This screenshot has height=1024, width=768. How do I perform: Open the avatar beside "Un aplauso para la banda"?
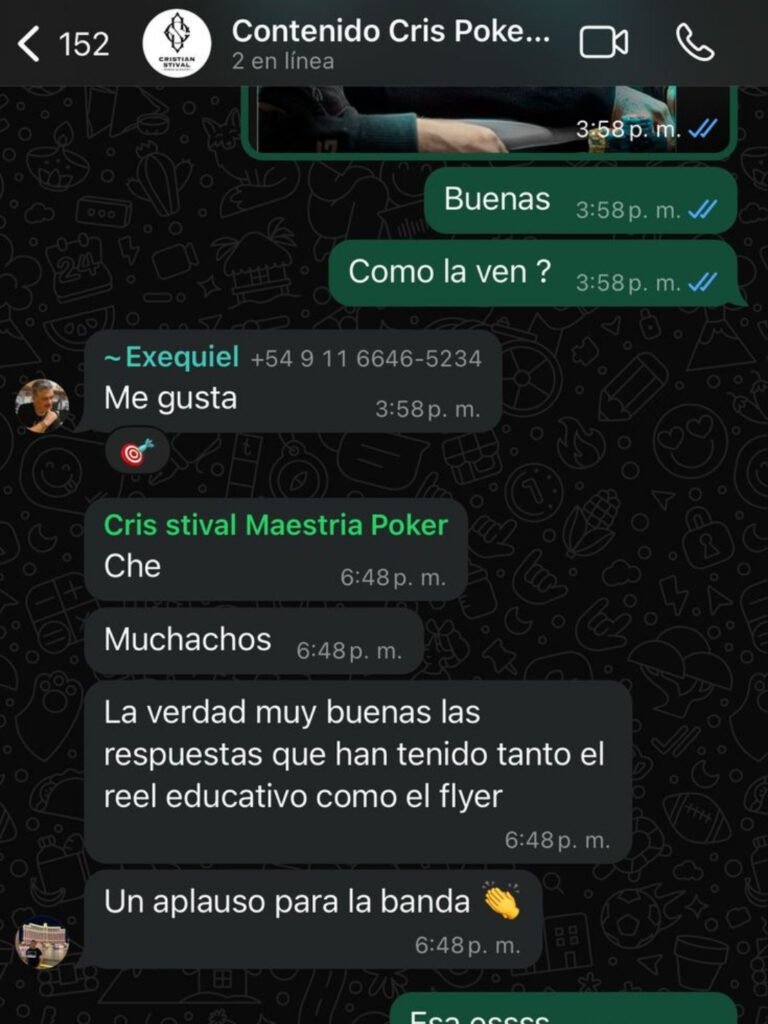pos(42,942)
